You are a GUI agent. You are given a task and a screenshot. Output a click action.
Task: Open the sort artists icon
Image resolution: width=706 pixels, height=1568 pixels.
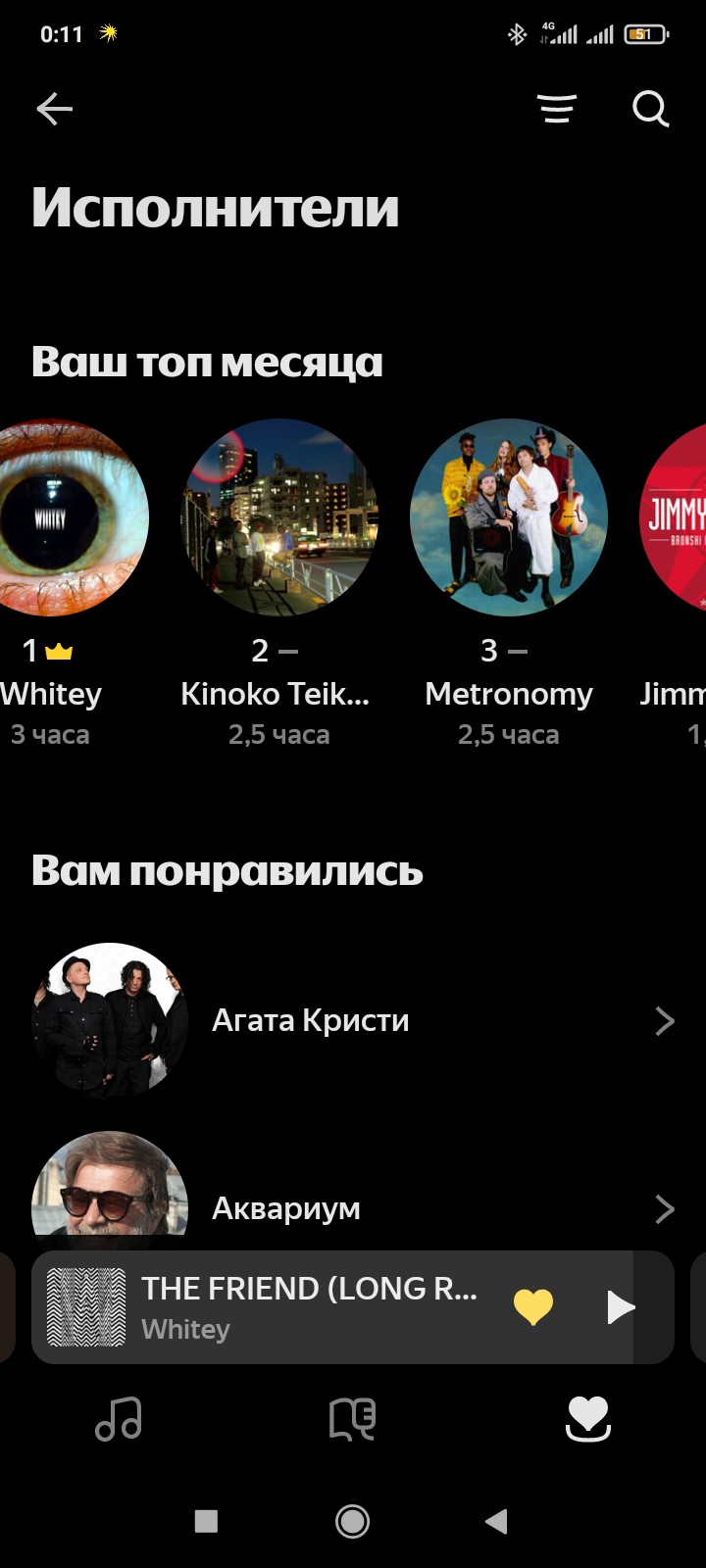557,109
